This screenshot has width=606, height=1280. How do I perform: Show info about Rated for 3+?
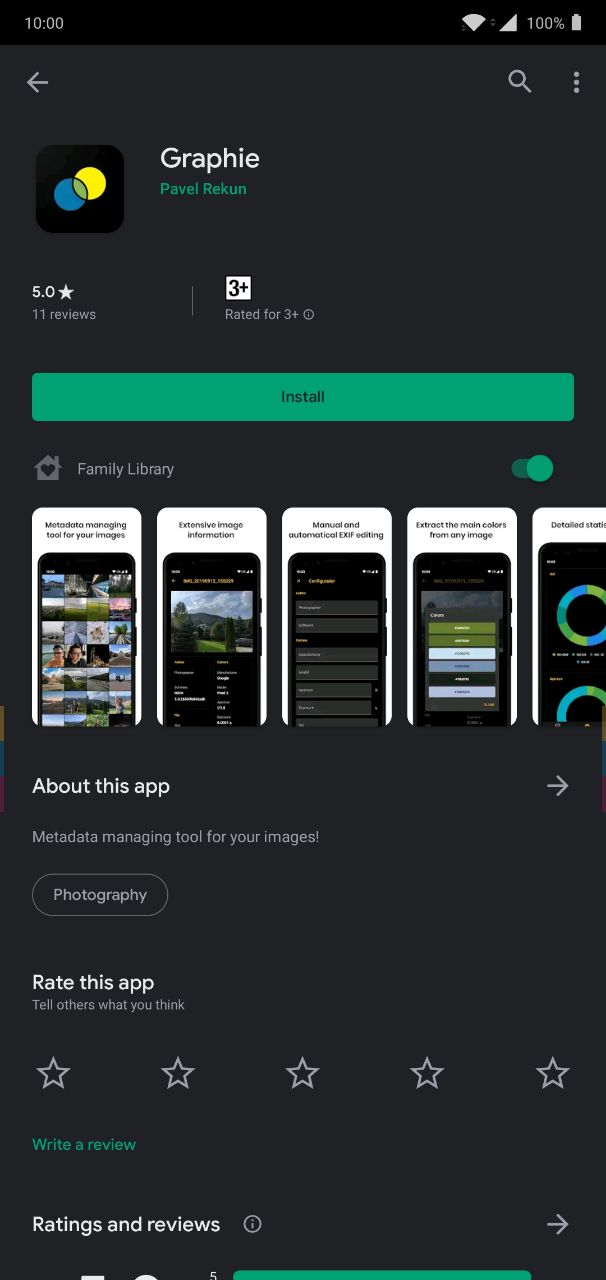(309, 314)
